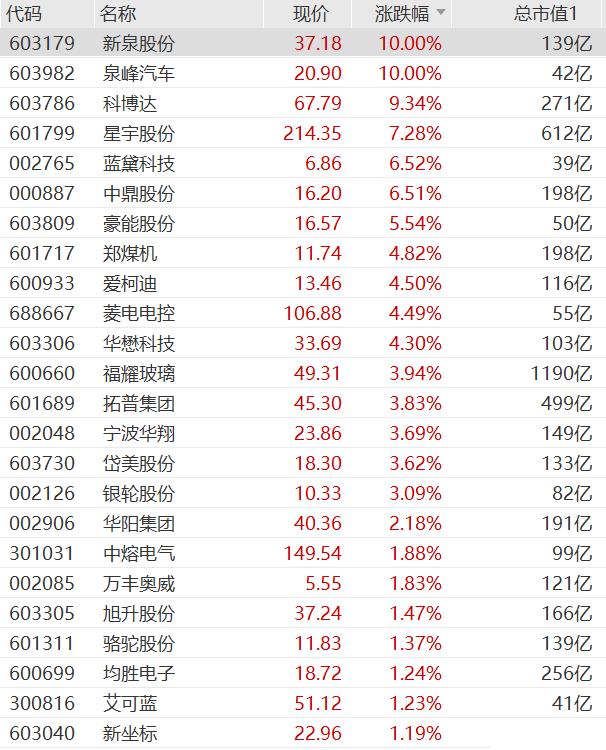View details for 菱电电控
This screenshot has height=750, width=606.
tap(138, 313)
